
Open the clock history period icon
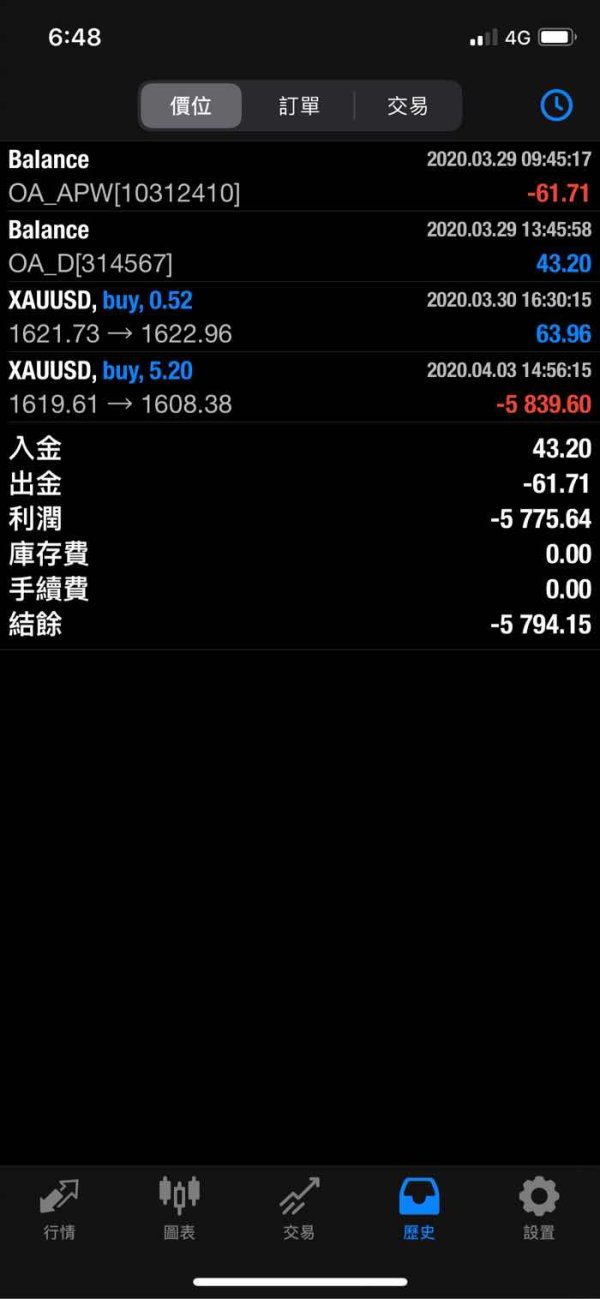[556, 105]
